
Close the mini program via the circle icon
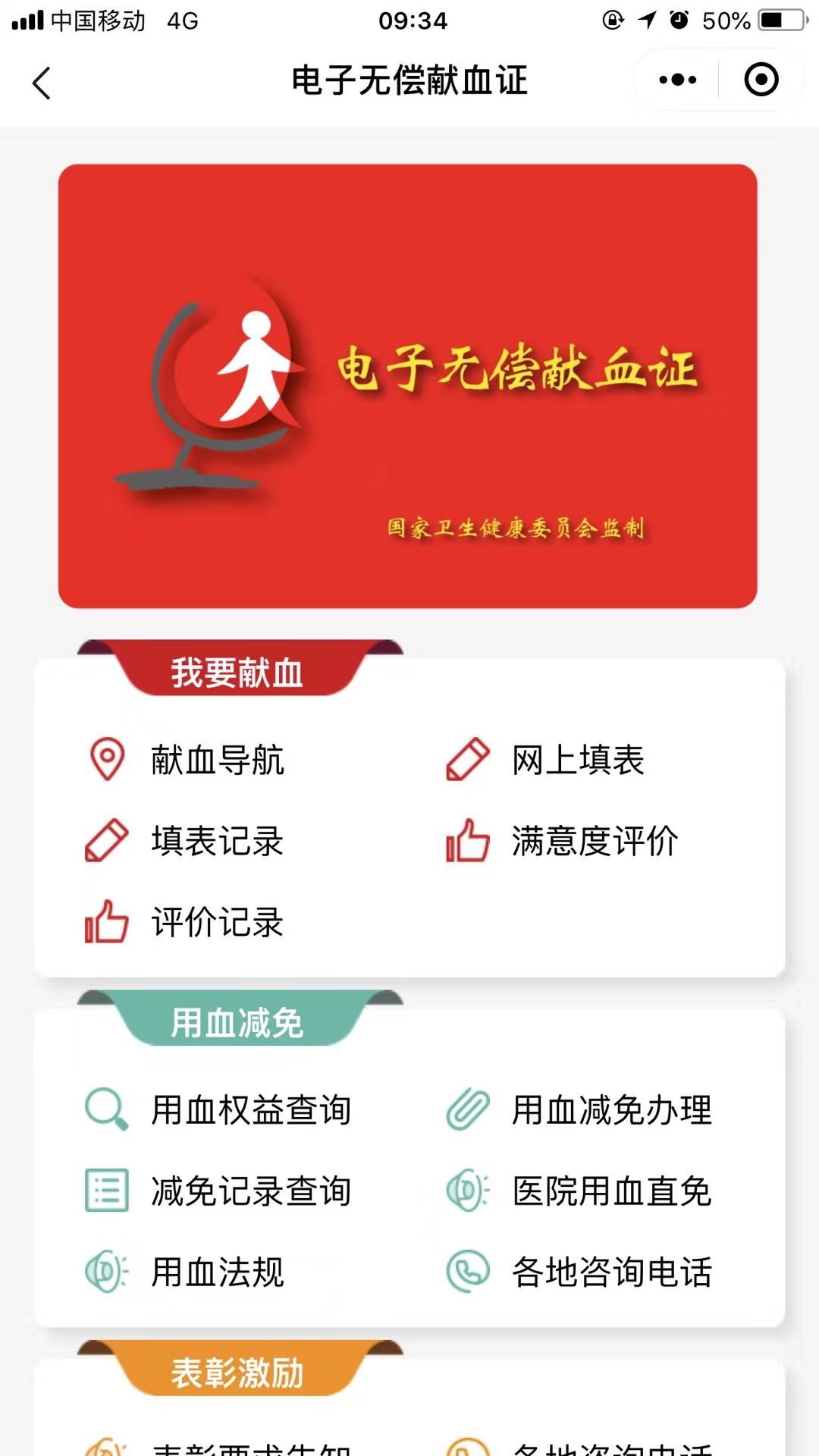[x=761, y=80]
